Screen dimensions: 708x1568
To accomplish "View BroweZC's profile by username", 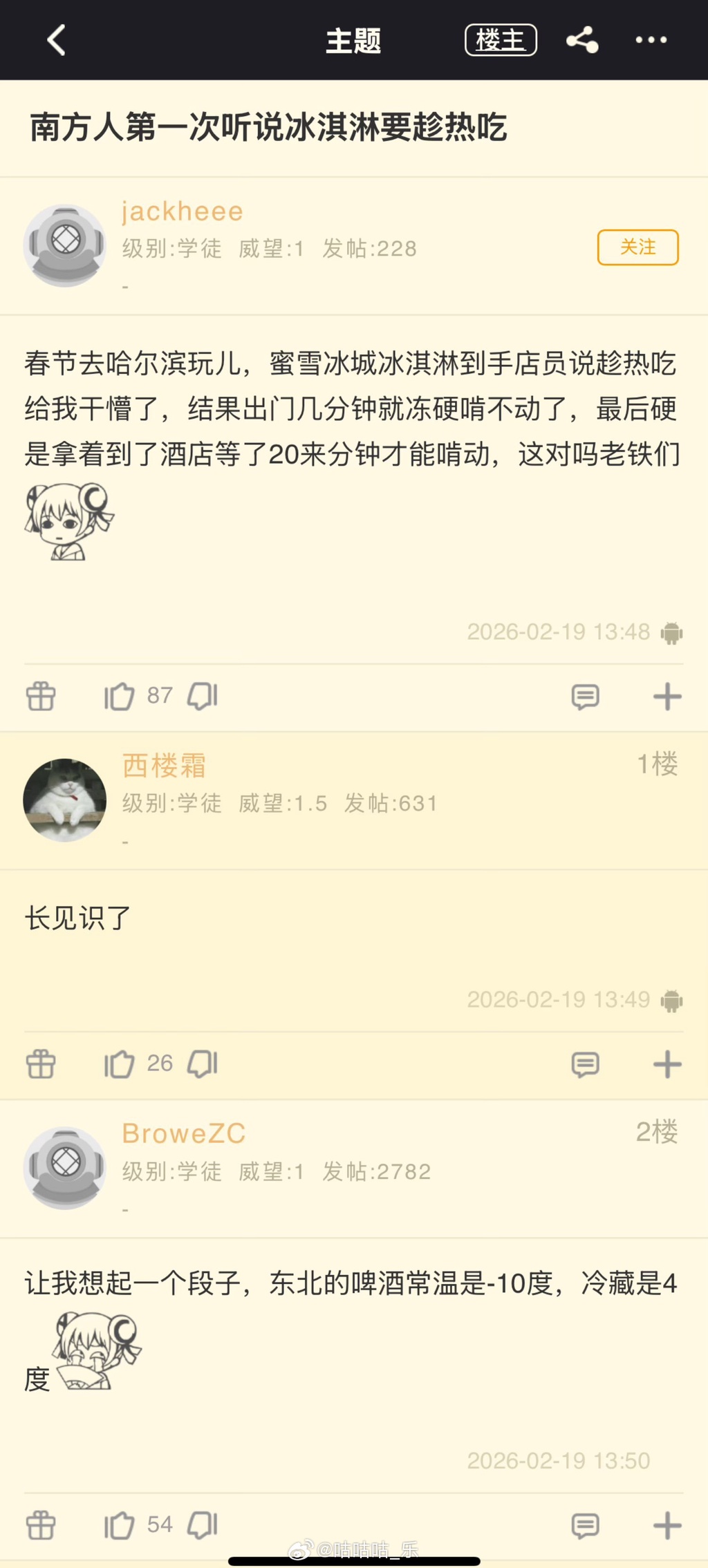I will pos(184,1134).
